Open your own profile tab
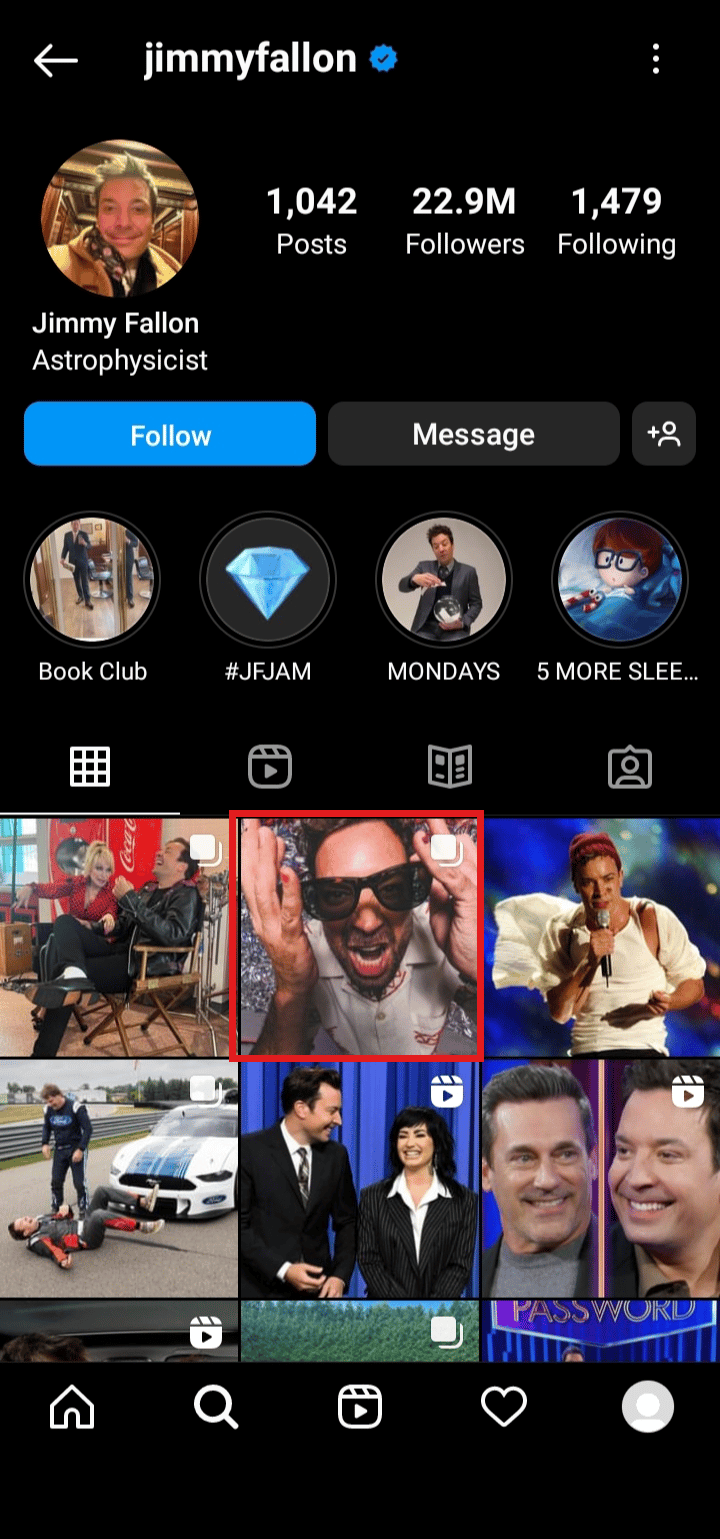 tap(648, 1407)
